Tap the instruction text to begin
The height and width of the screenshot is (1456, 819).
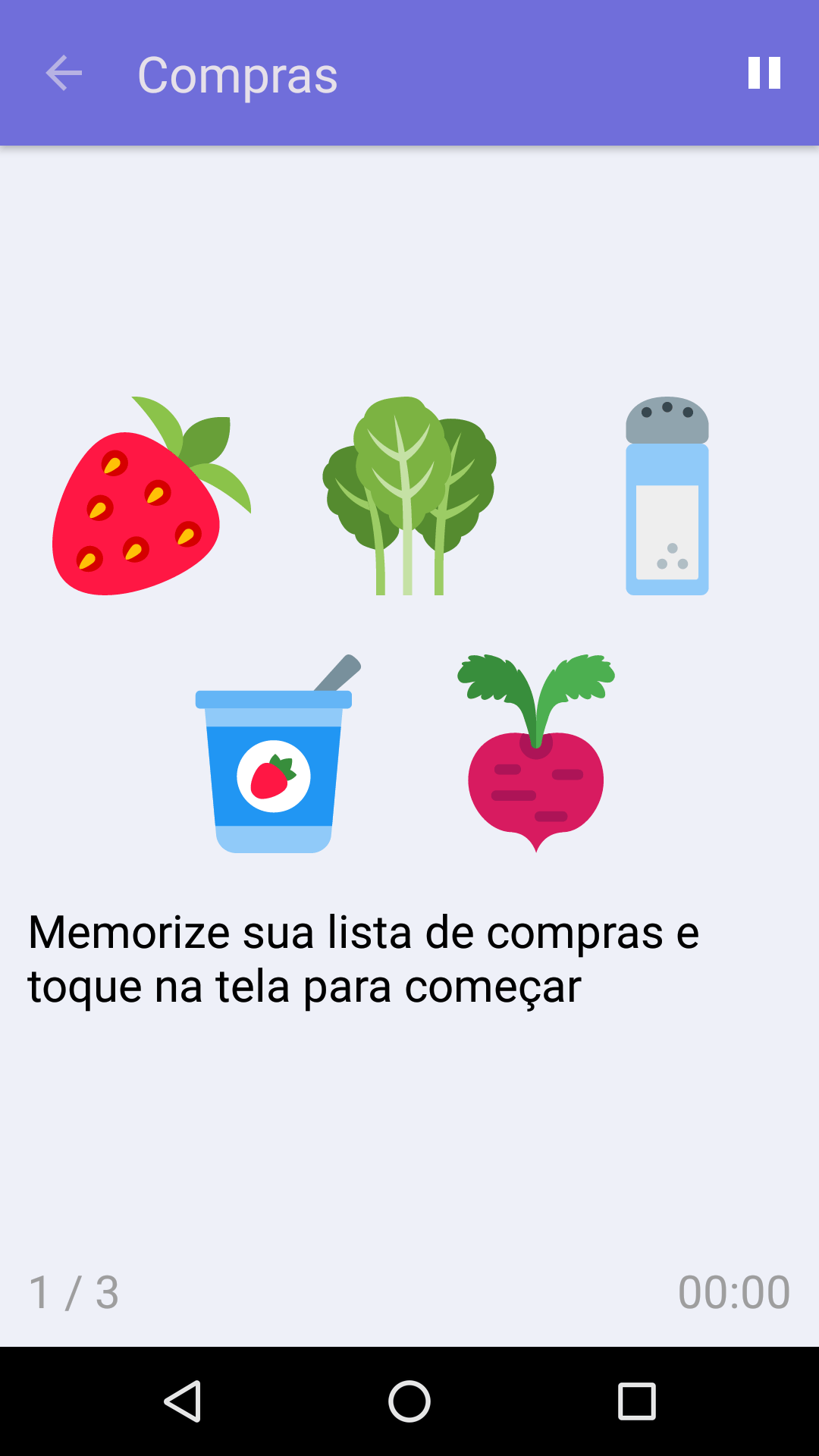362,957
